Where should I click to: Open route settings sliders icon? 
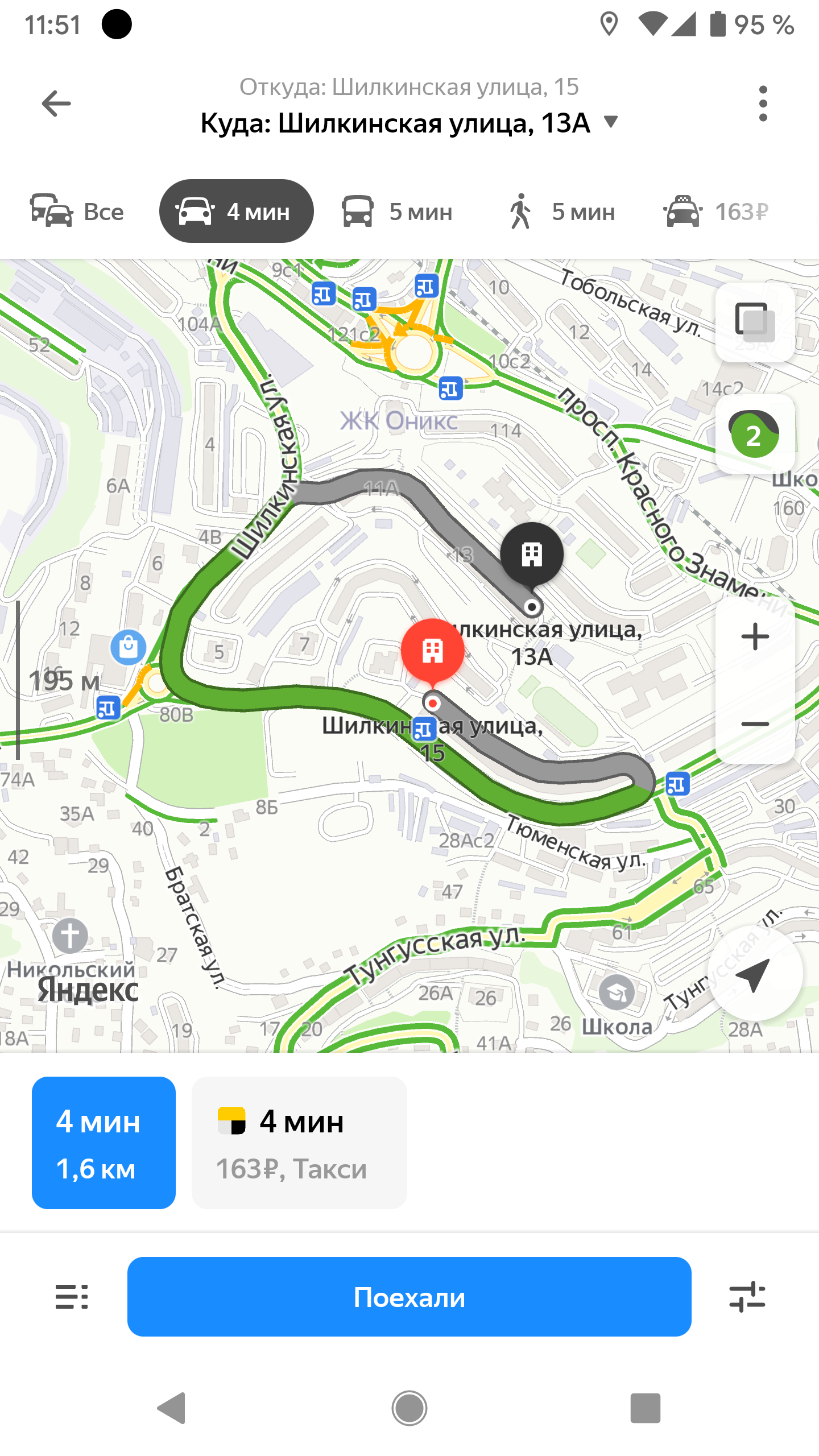click(x=747, y=1297)
